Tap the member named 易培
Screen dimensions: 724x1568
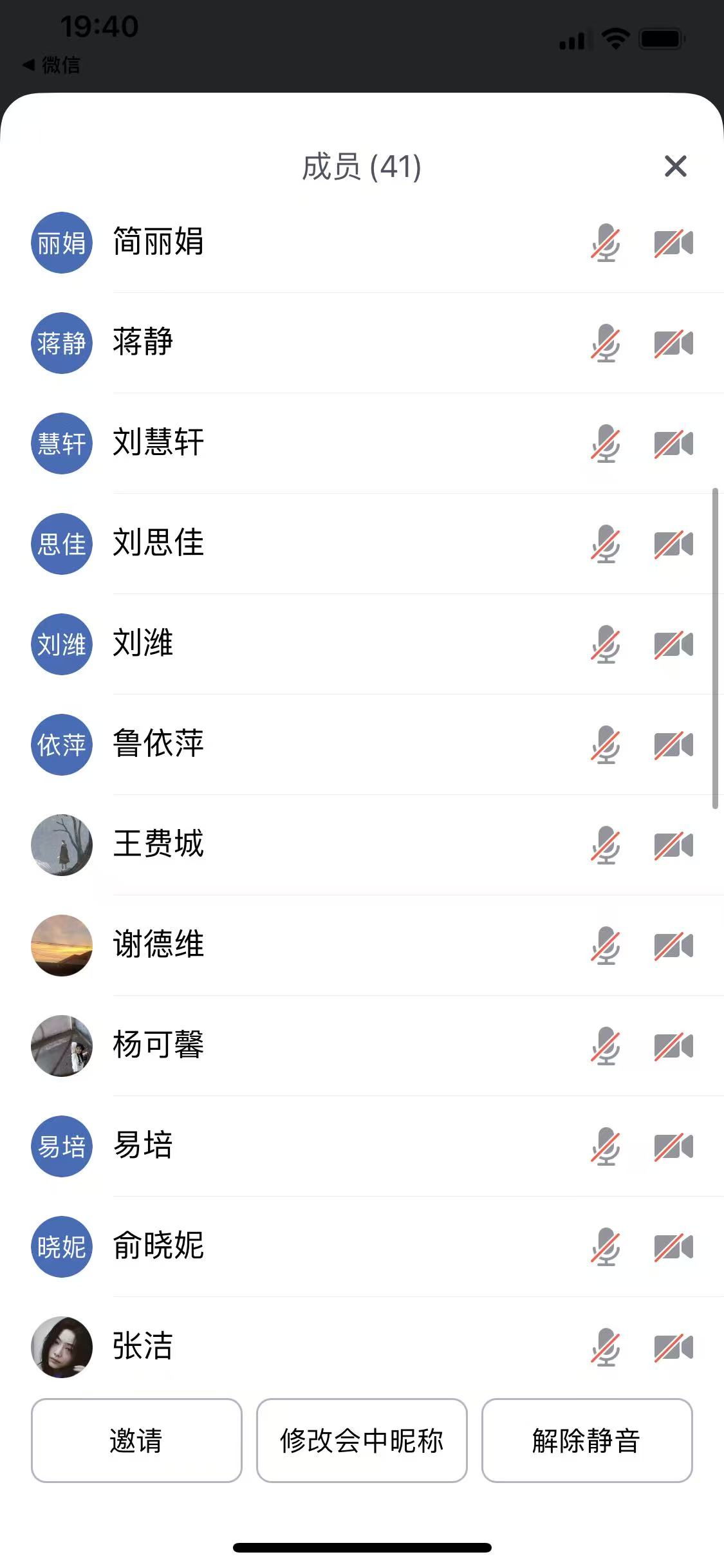pyautogui.click(x=143, y=1146)
